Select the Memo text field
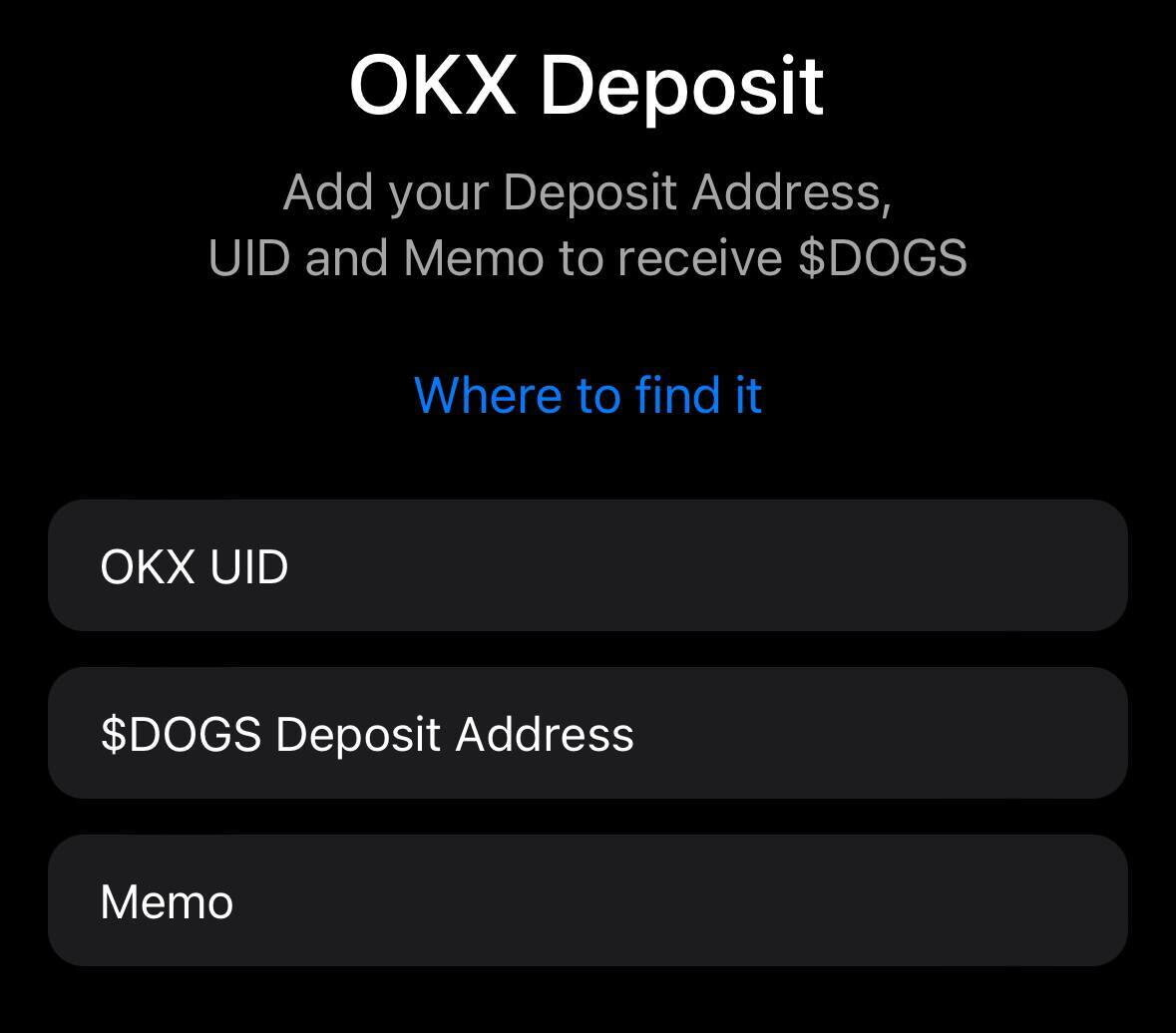 [588, 900]
